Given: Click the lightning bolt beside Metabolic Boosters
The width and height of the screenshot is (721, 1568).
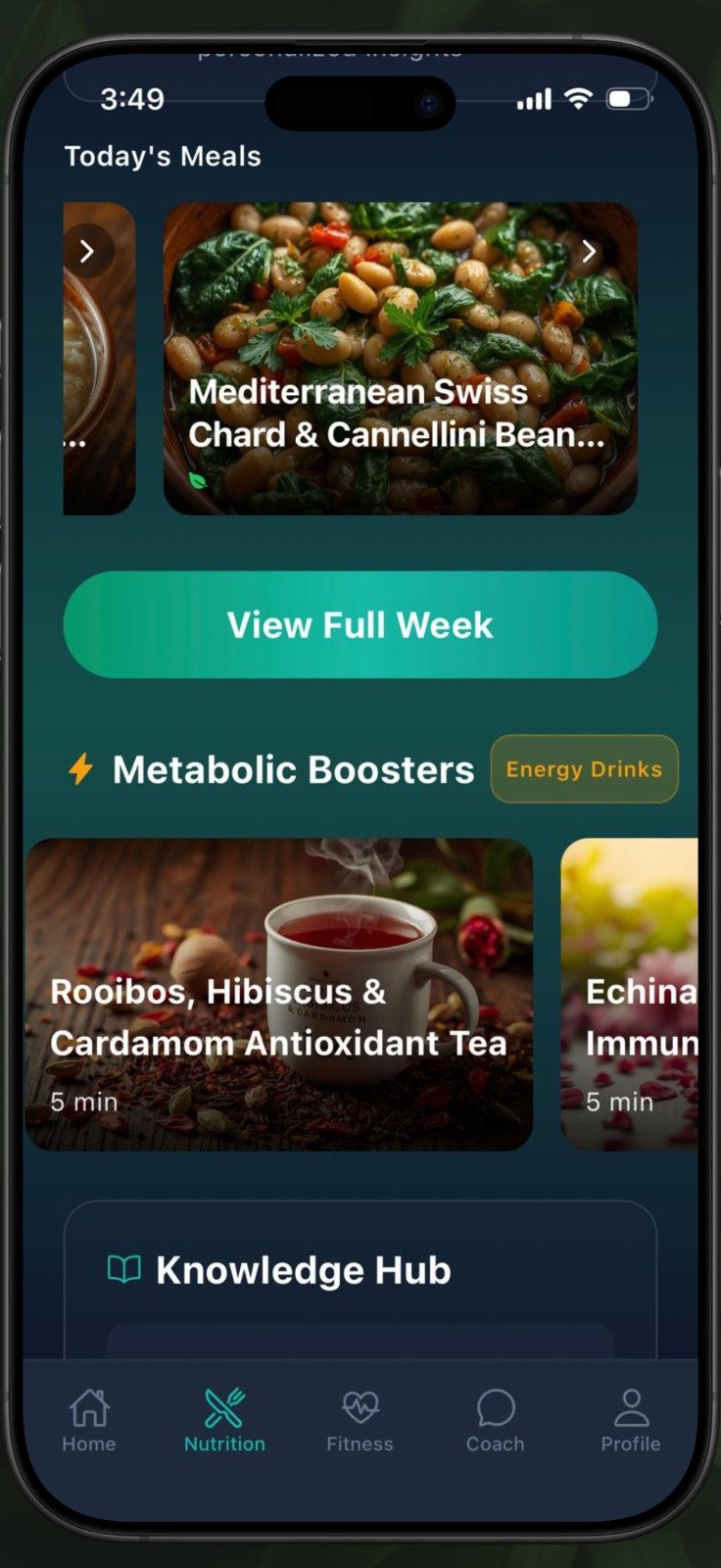Looking at the screenshot, I should 81,769.
